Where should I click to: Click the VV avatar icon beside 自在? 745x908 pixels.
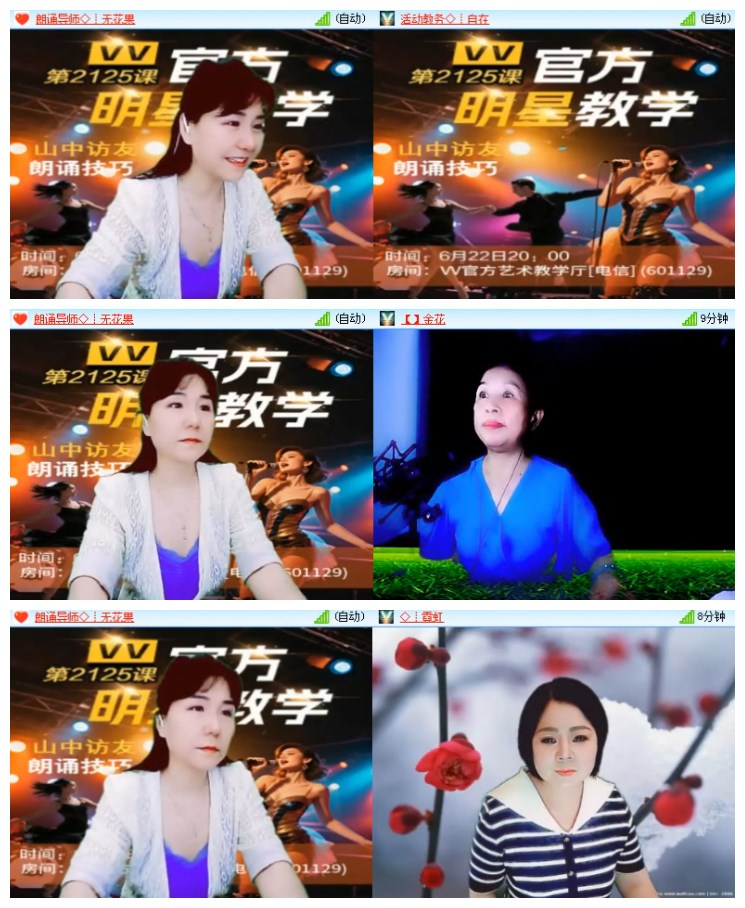tap(384, 16)
